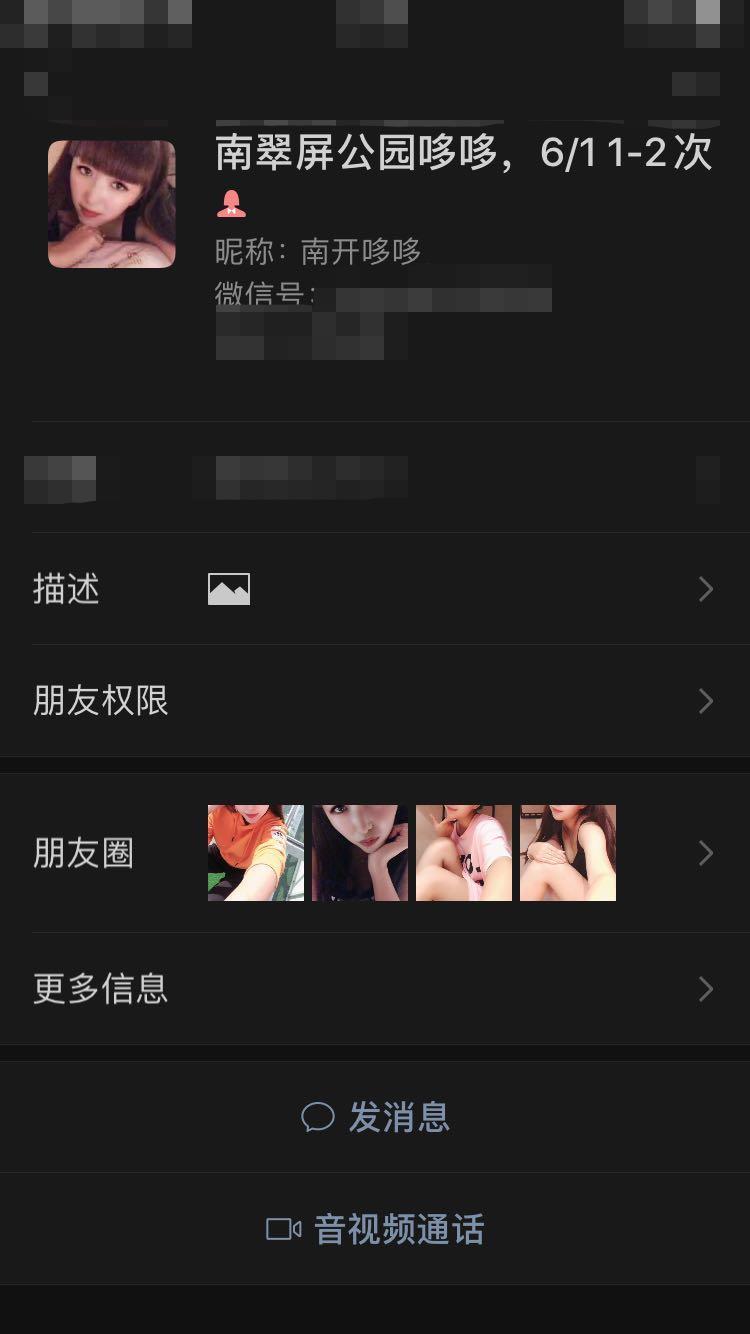The image size is (750, 1334).
Task: Open 朋友权限 friend permissions settings
Action: [374, 701]
